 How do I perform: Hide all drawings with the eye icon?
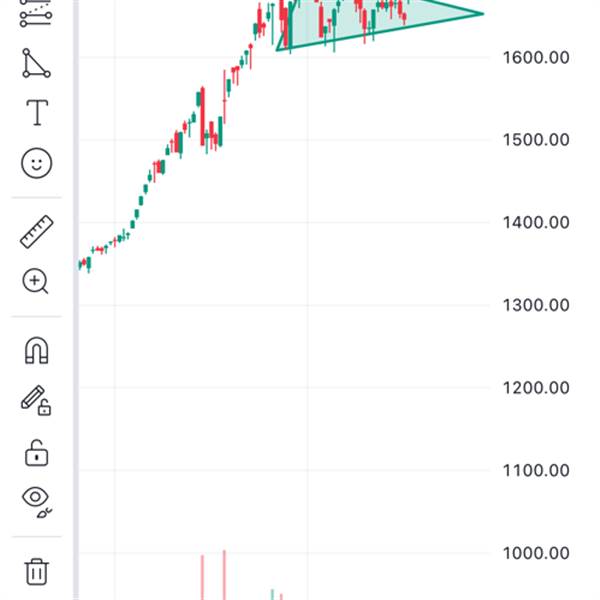coord(37,500)
